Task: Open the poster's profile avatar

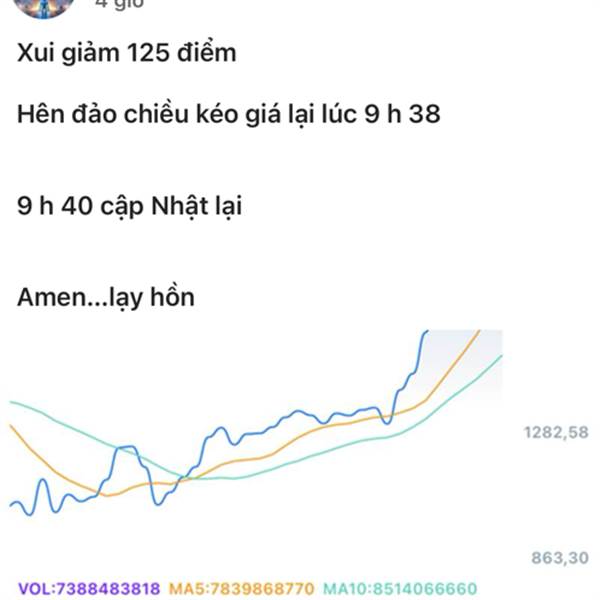Action: 43,6
